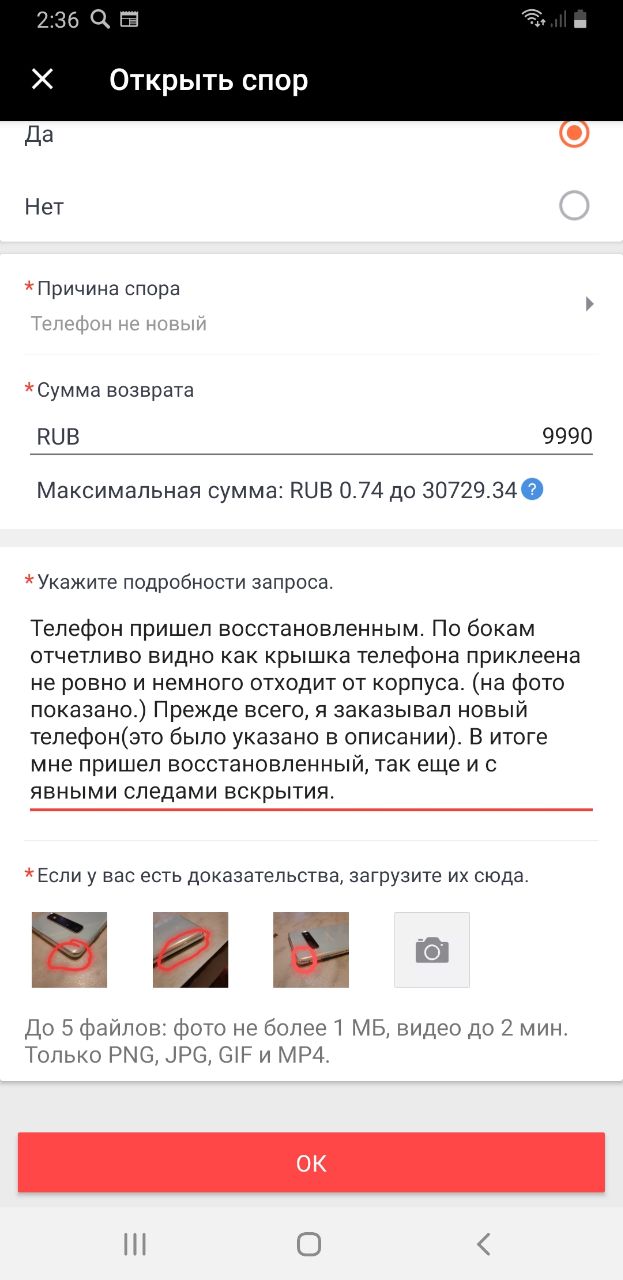623x1280 pixels.
Task: Open the recent apps view
Action: (135, 1243)
